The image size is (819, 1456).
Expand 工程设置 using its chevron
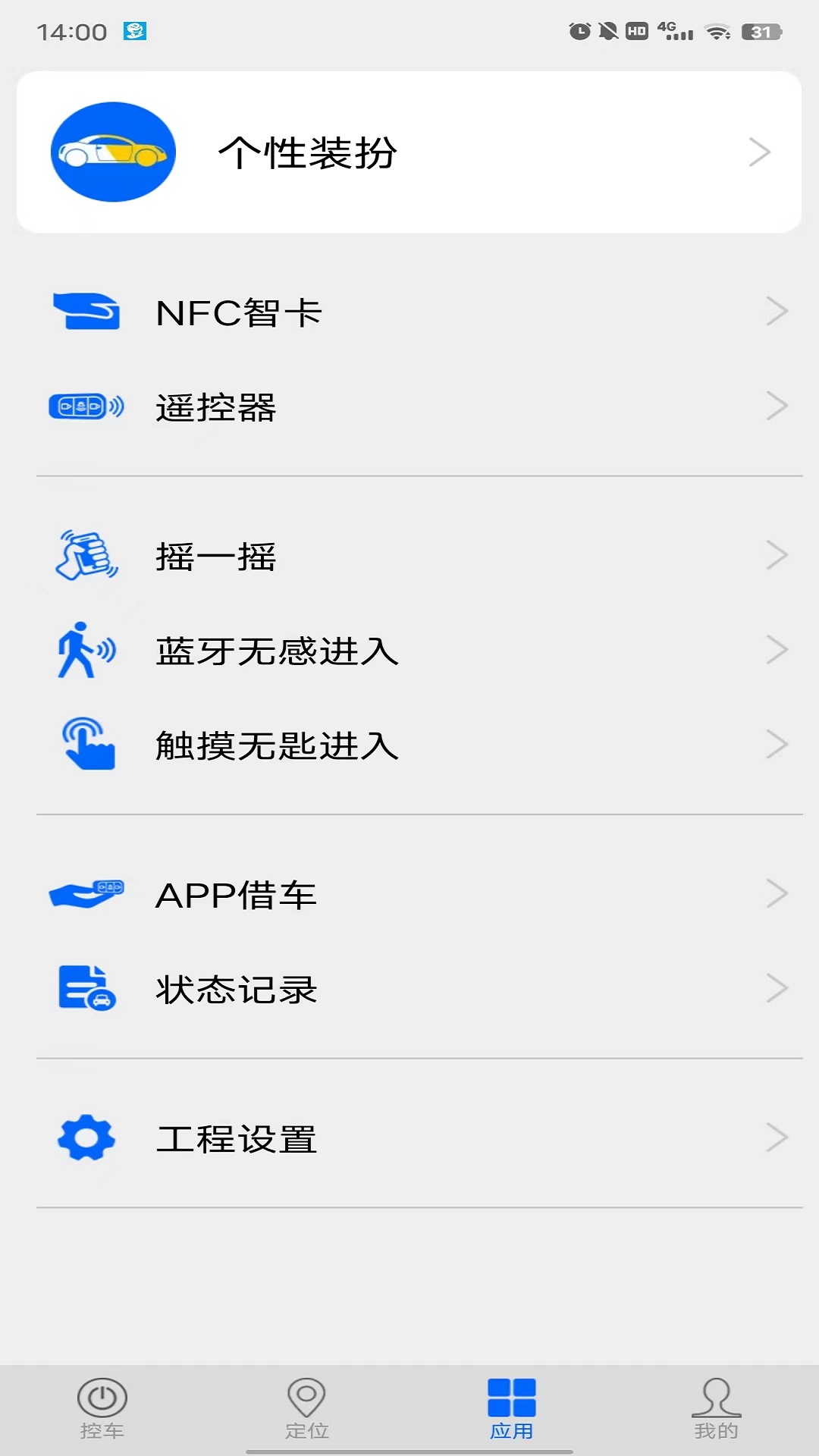point(777,1136)
